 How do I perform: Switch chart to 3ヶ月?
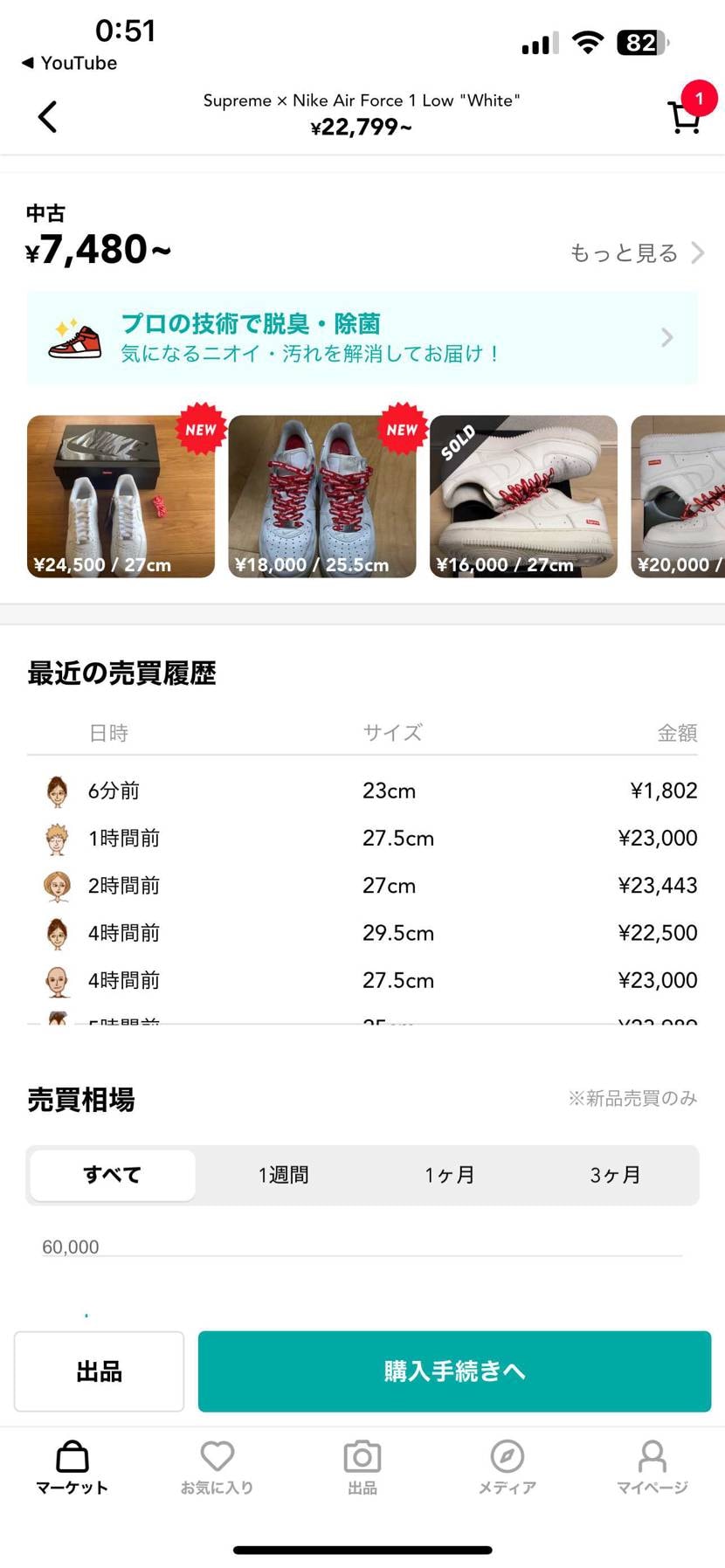coord(615,1175)
